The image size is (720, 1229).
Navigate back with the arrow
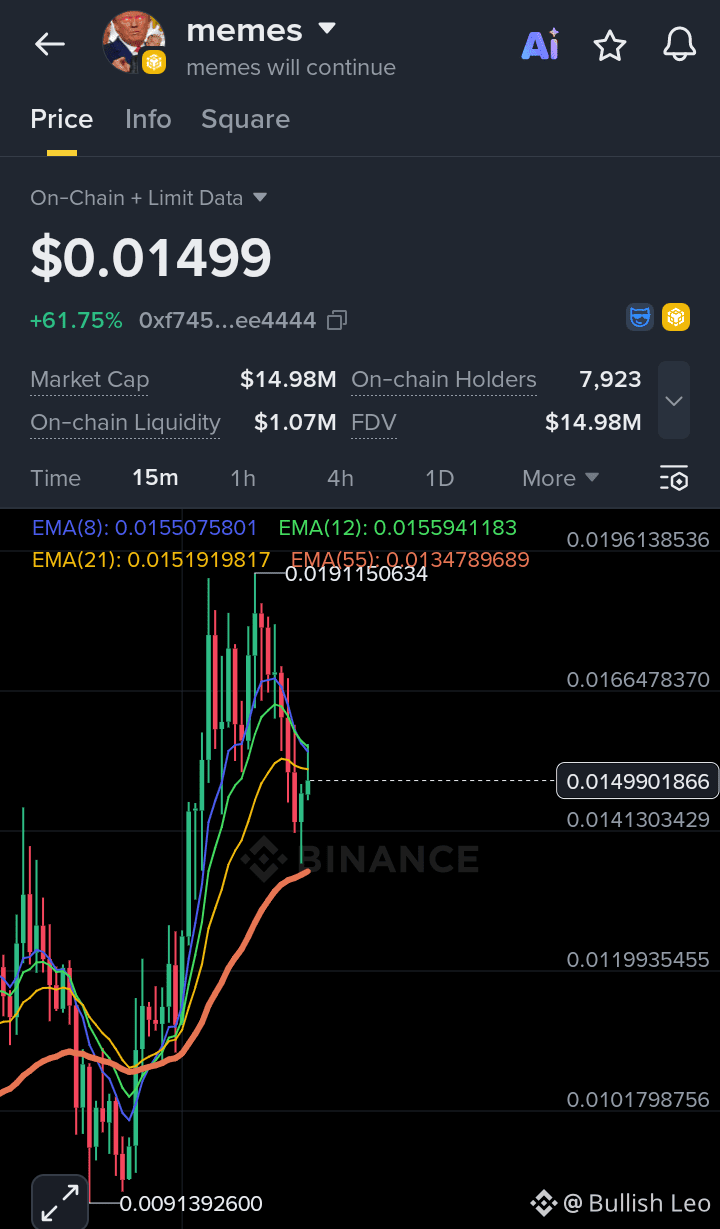coord(50,44)
